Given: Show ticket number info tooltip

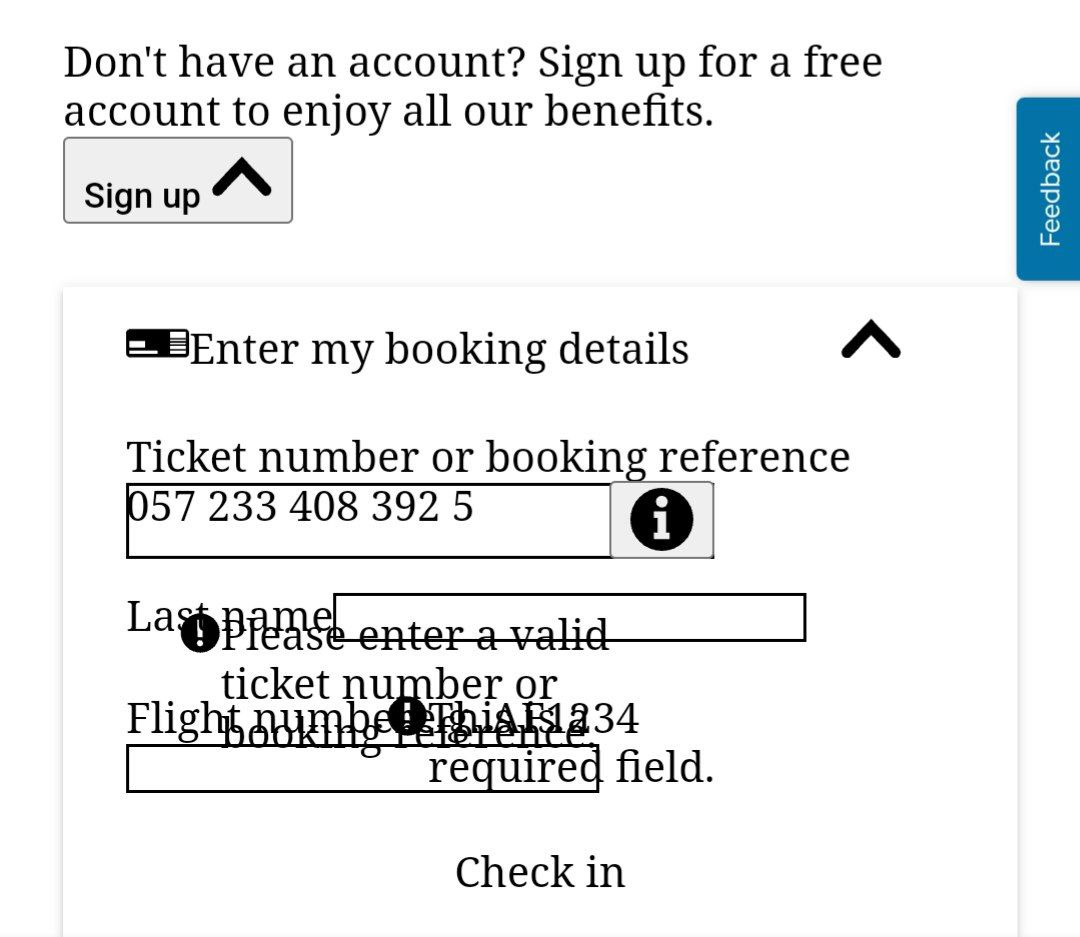Looking at the screenshot, I should click(661, 520).
